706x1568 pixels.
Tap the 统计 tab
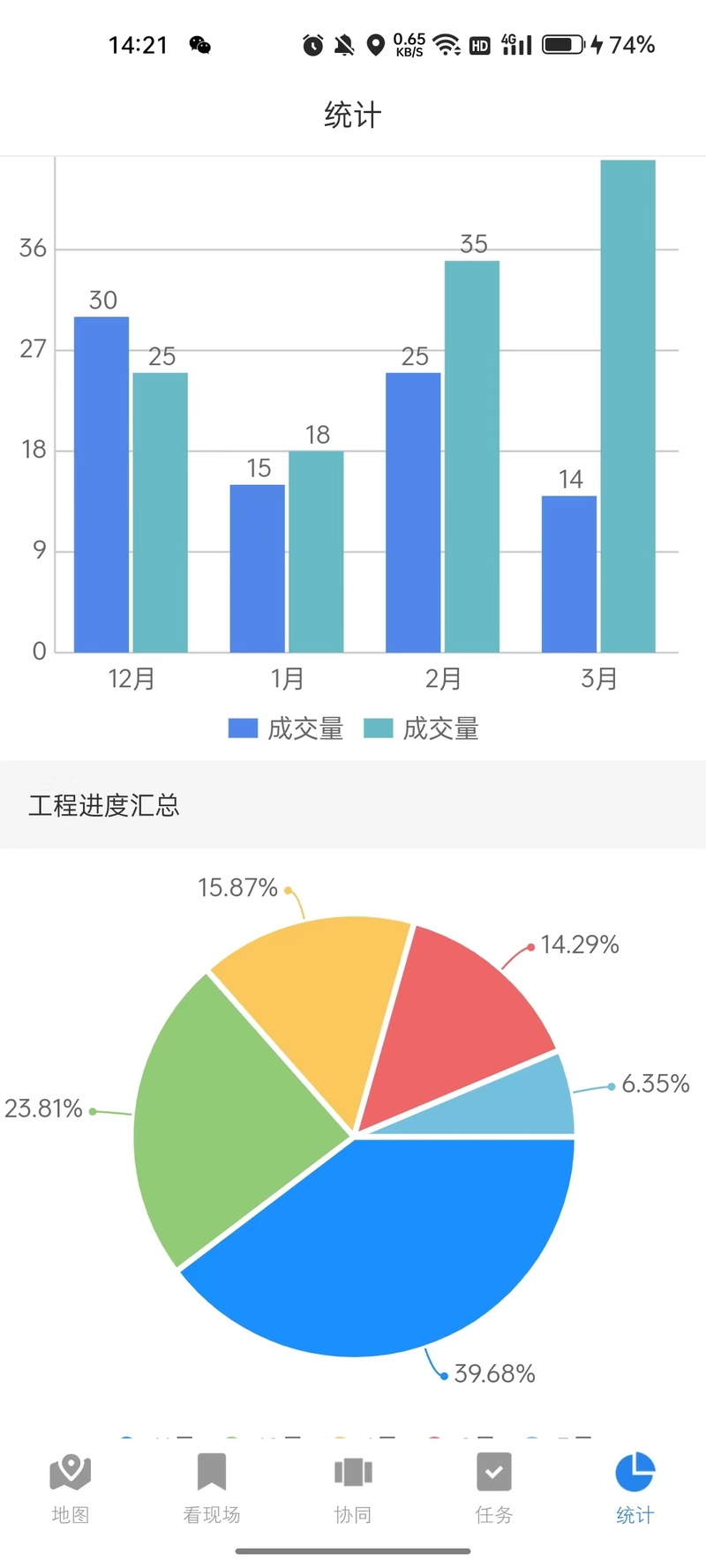(x=635, y=1489)
